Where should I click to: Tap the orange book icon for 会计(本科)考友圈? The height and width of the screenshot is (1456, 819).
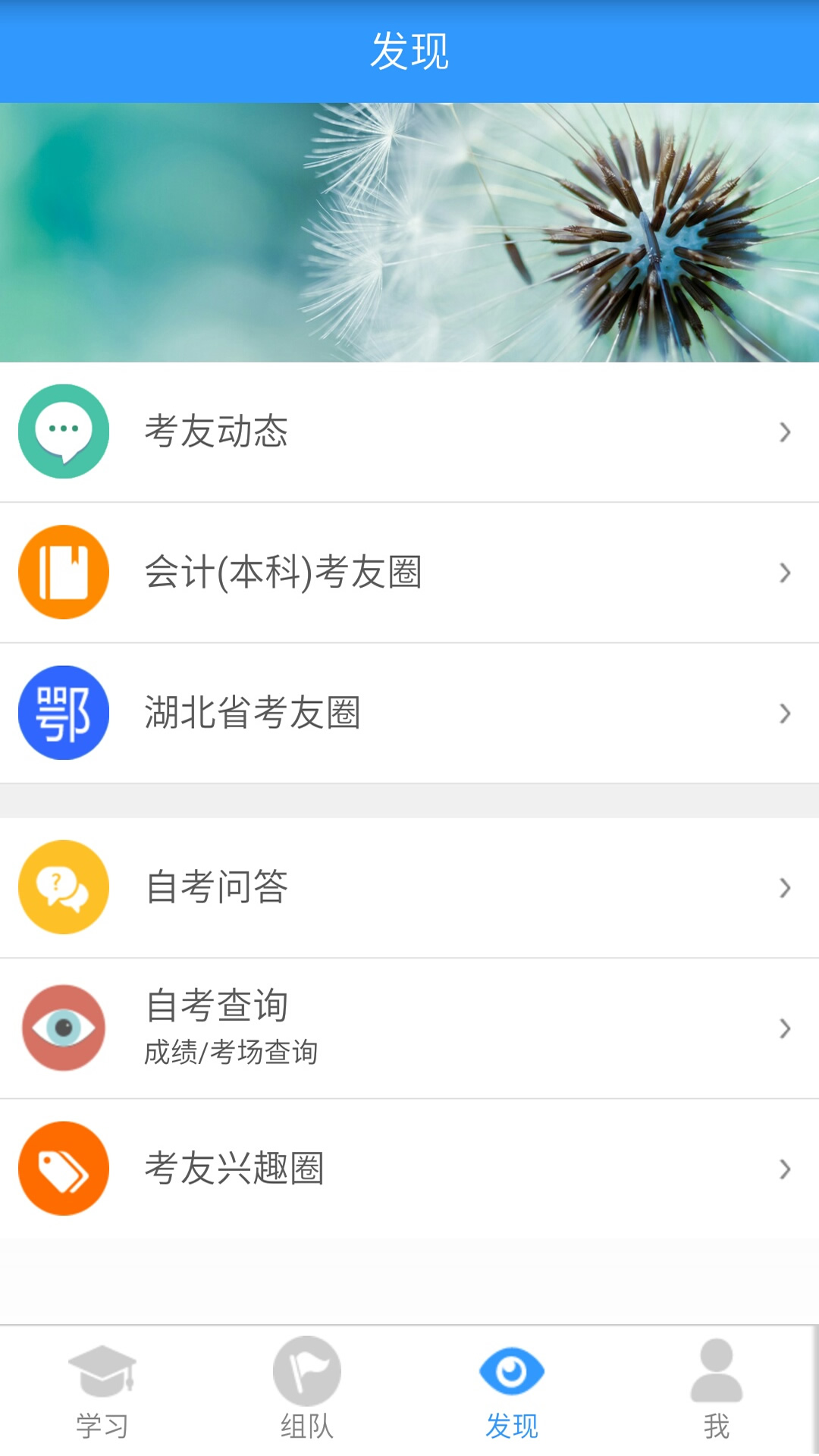click(x=63, y=573)
